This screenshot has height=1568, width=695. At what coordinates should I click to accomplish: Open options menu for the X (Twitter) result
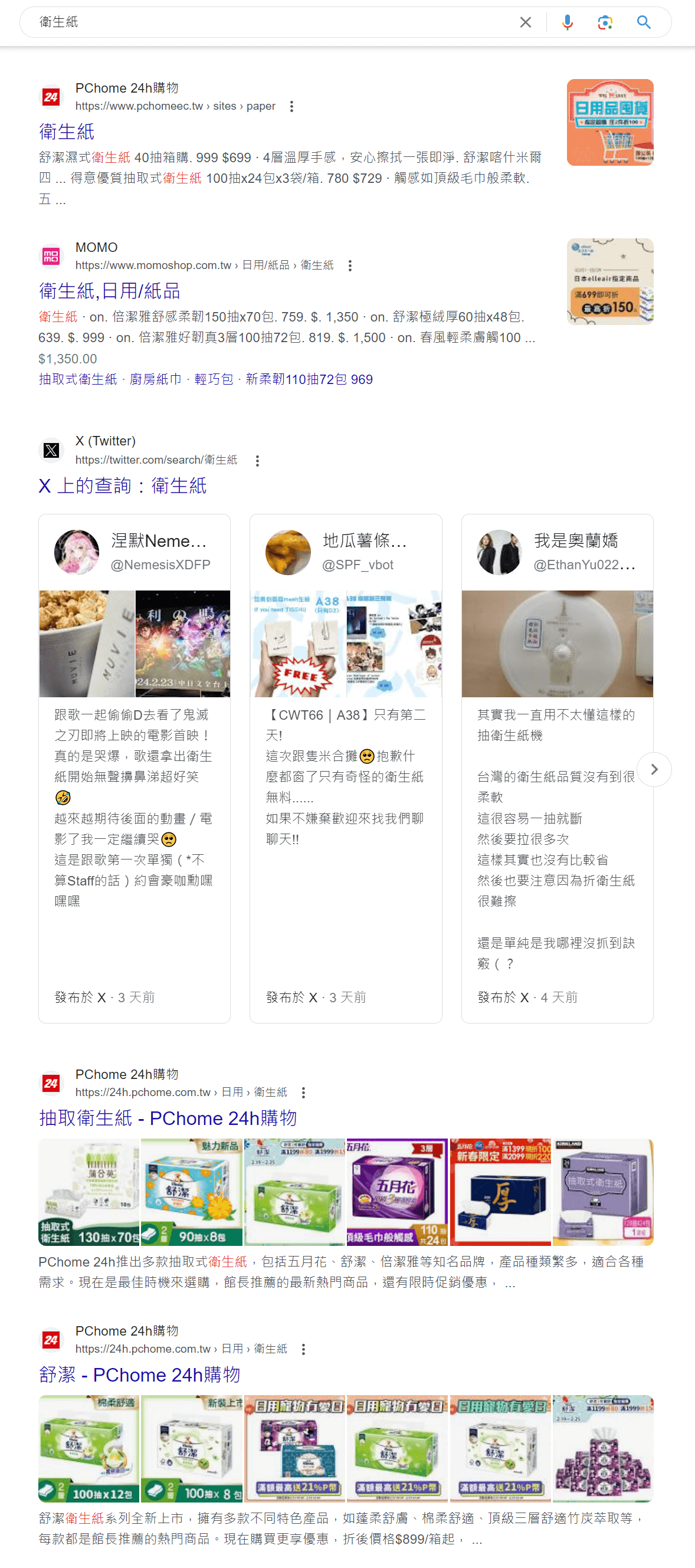(x=257, y=461)
